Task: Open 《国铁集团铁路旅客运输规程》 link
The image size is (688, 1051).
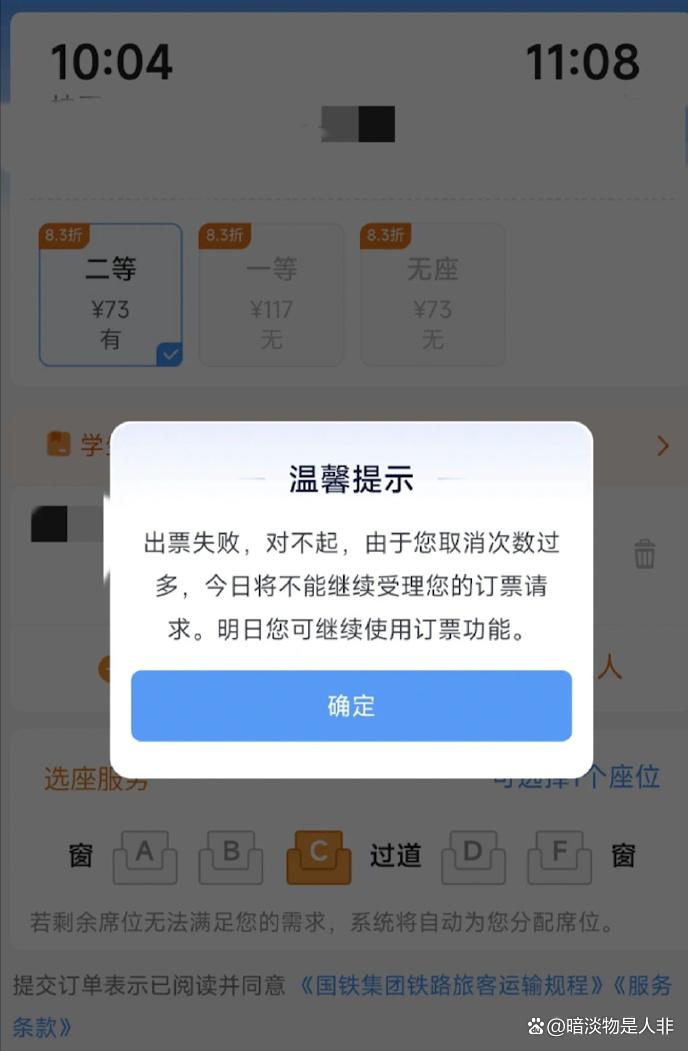Action: pyautogui.click(x=452, y=986)
